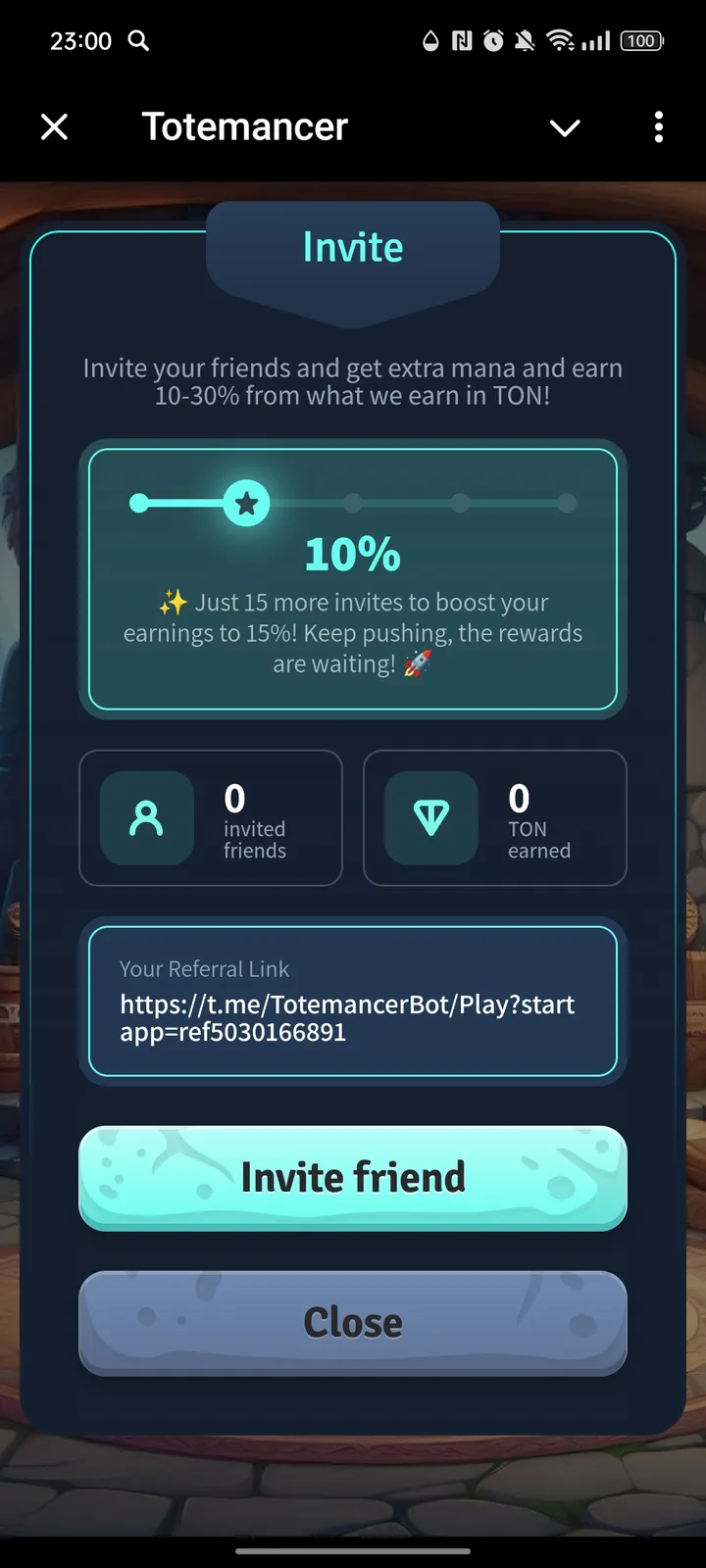The width and height of the screenshot is (706, 1568).
Task: Select the Invite tab header
Action: (x=352, y=247)
